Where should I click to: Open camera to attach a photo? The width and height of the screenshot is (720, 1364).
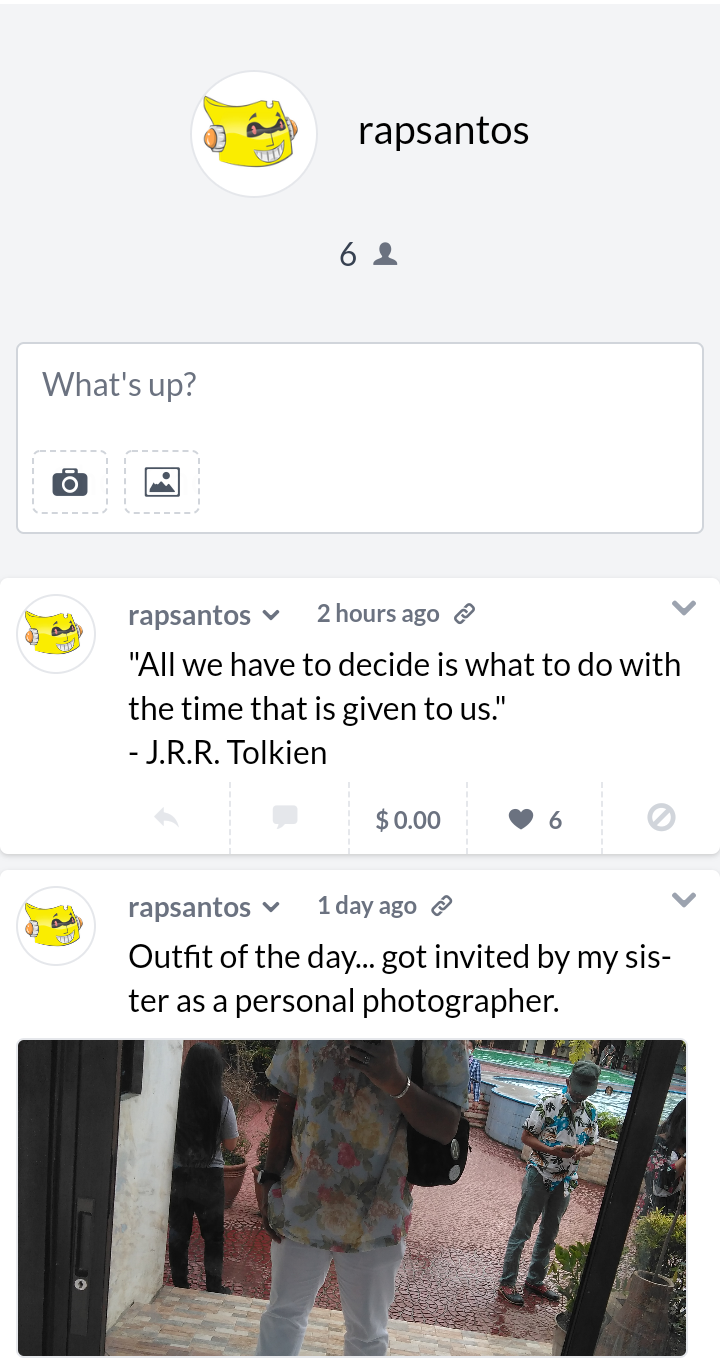click(70, 482)
